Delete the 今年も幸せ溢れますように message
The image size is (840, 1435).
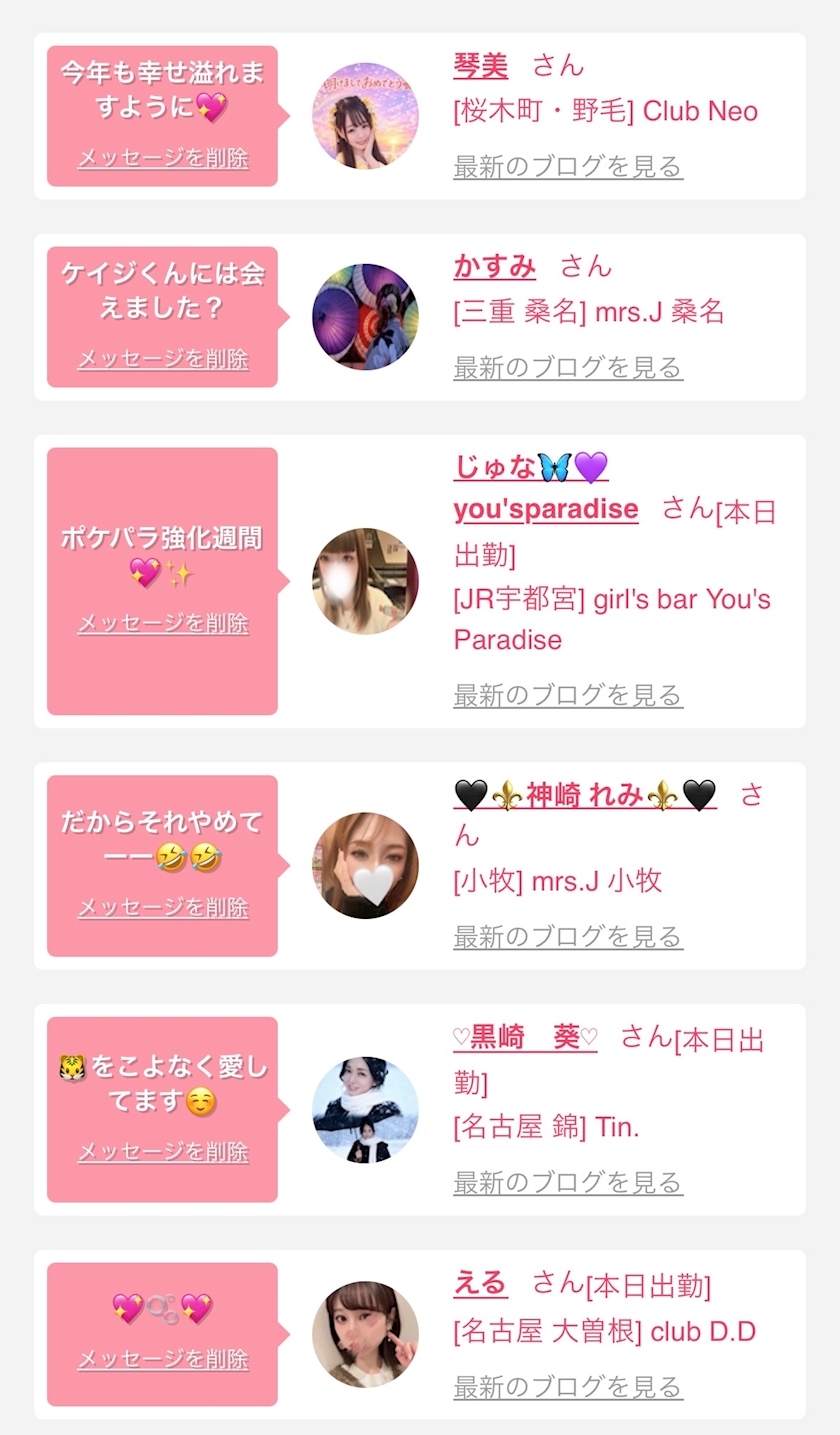(163, 158)
